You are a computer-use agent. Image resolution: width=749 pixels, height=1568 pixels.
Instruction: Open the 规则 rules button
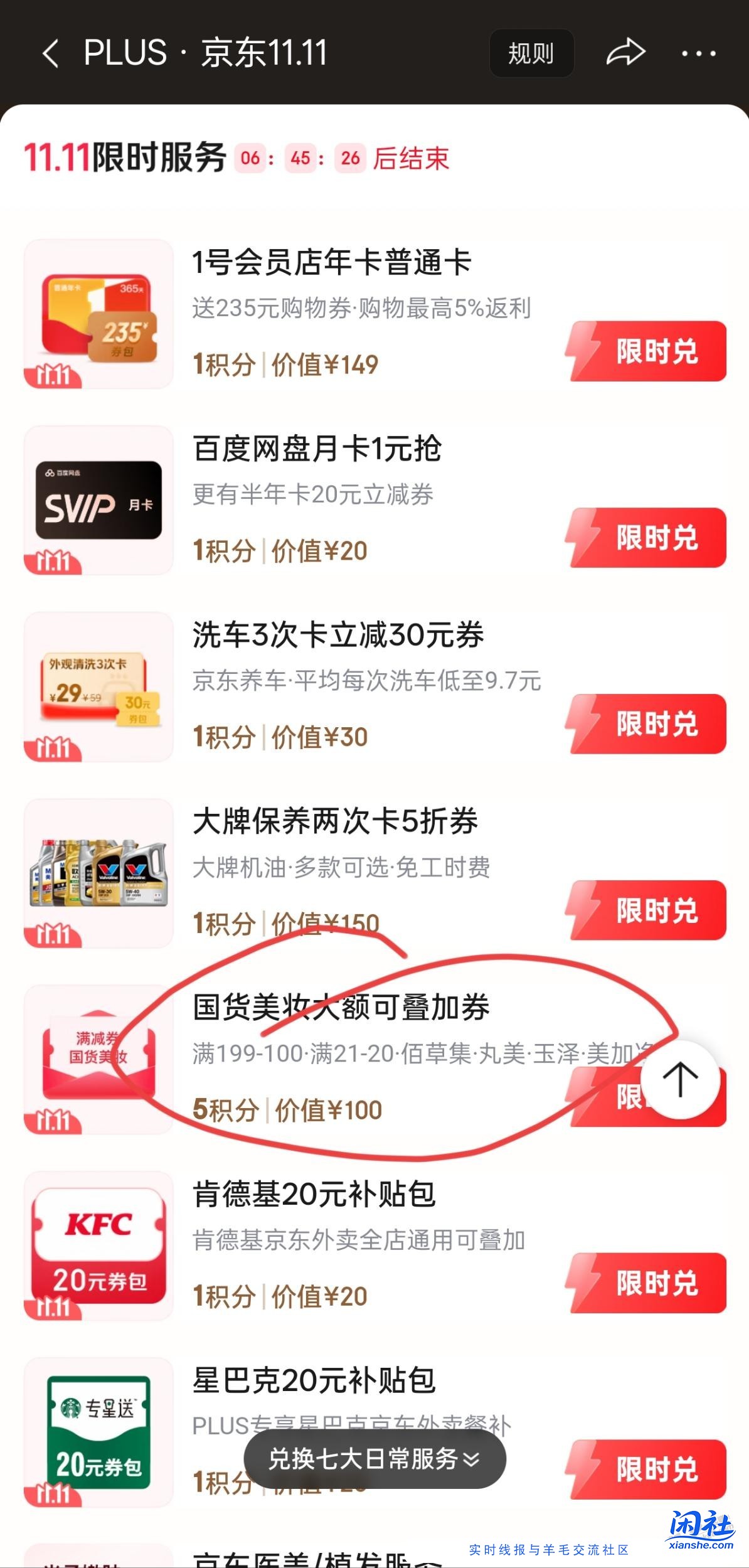tap(531, 53)
